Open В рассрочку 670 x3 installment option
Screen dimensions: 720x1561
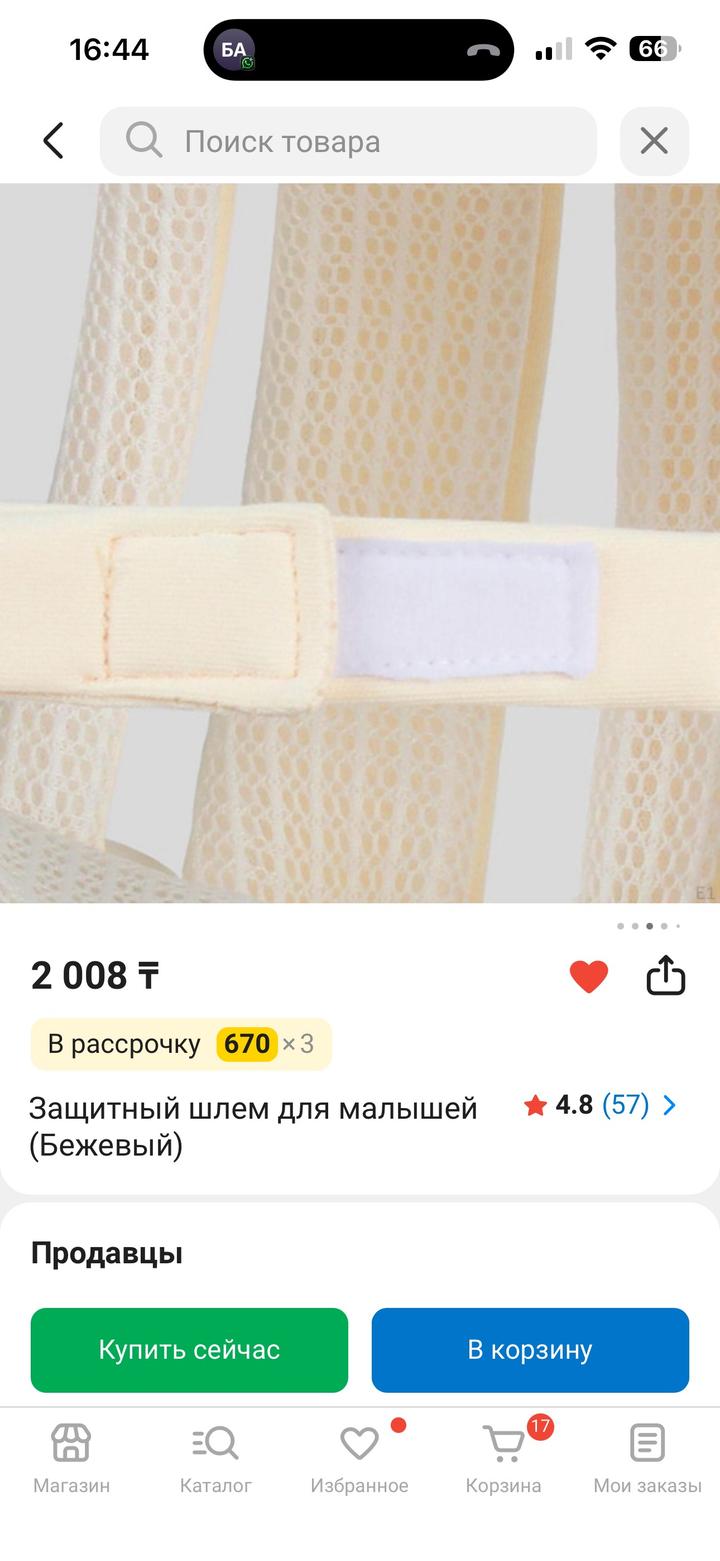pyautogui.click(x=181, y=1044)
